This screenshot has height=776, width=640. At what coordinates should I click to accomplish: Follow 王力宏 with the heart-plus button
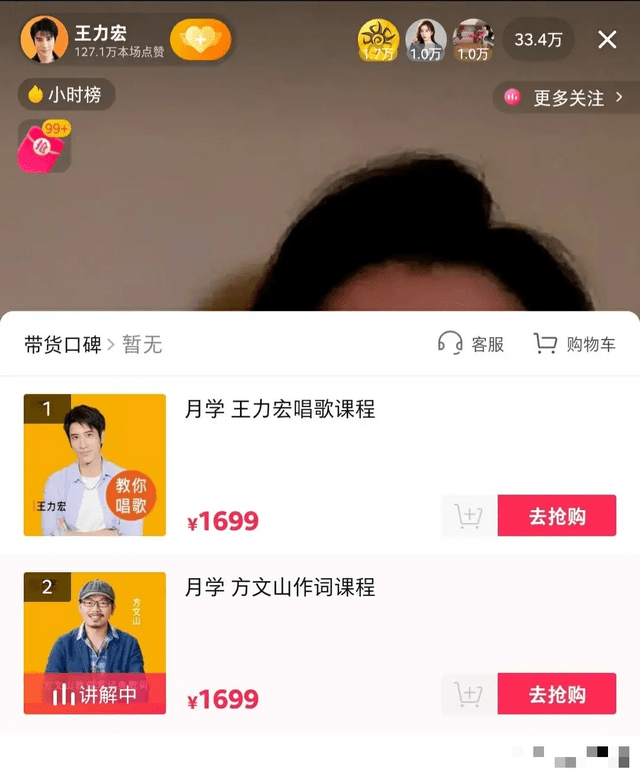(x=200, y=40)
